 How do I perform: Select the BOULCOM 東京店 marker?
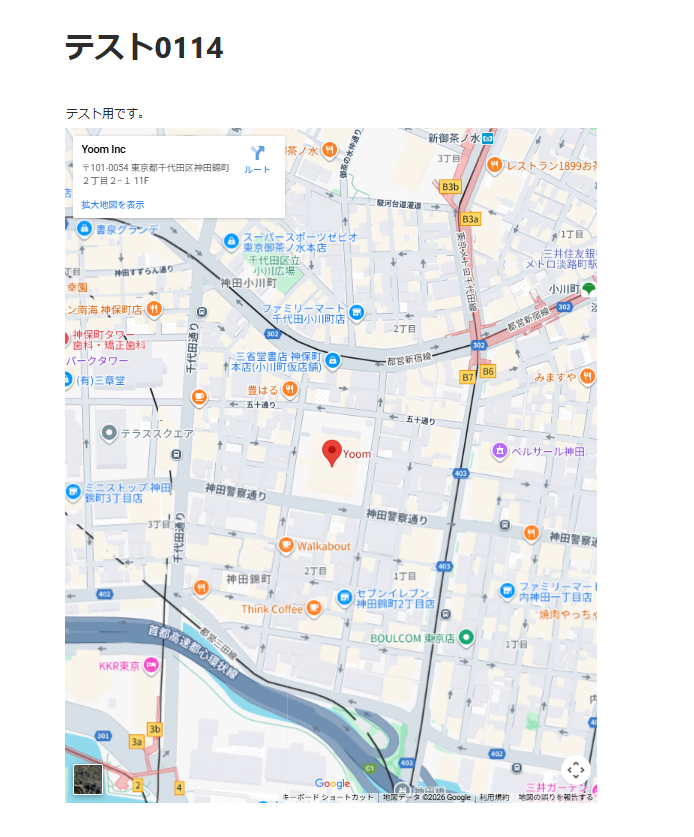466,637
